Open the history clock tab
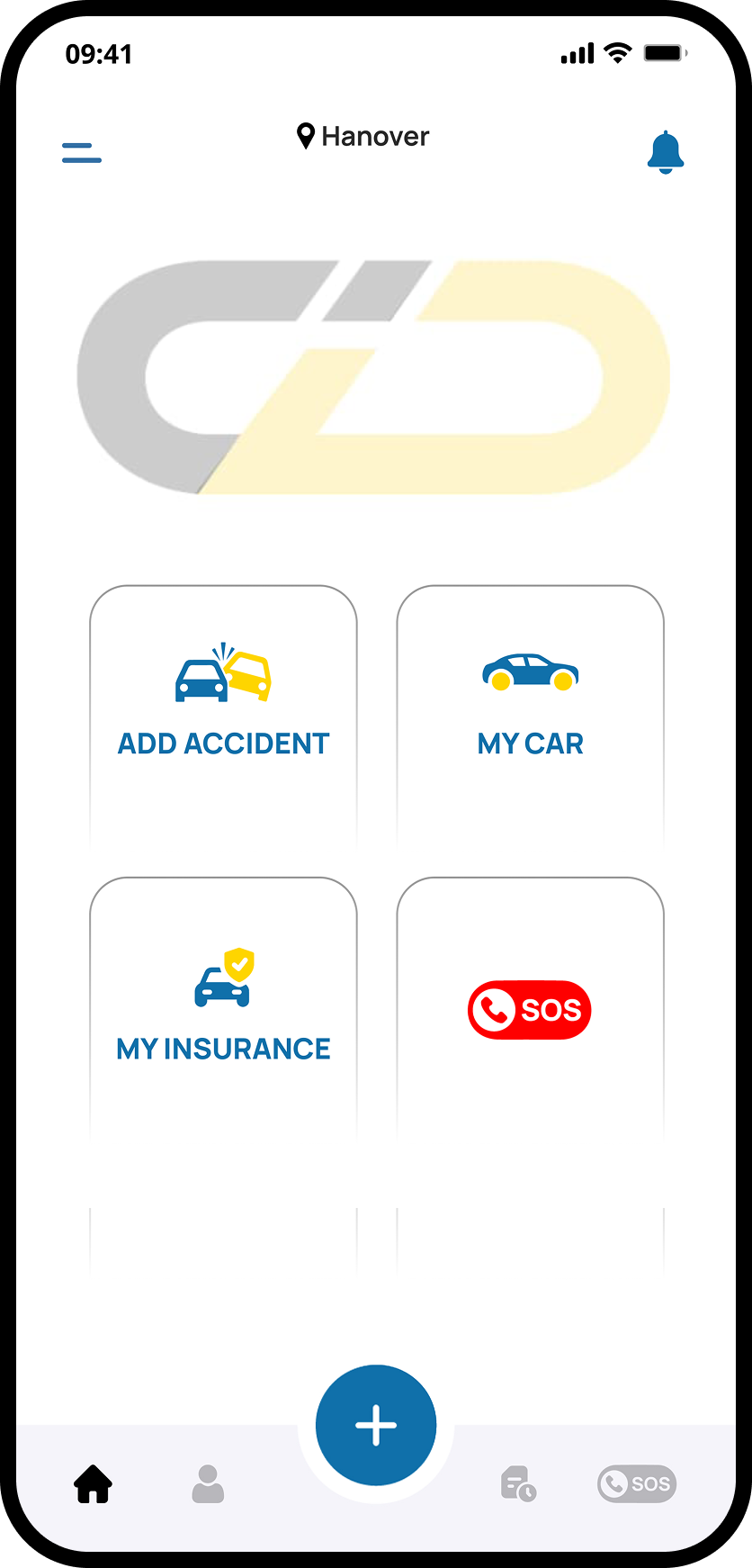The height and width of the screenshot is (1568, 752). (x=518, y=1484)
